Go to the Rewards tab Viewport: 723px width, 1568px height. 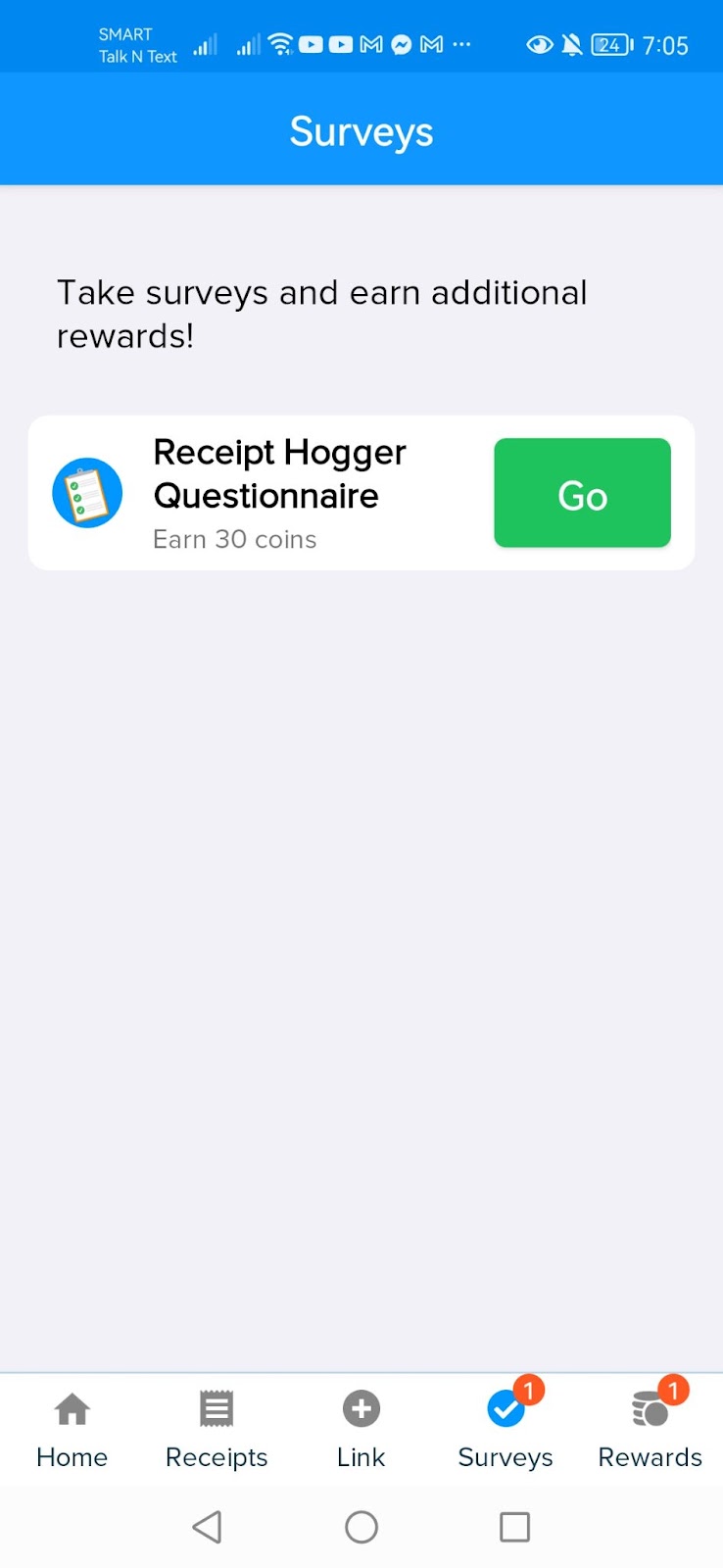pyautogui.click(x=650, y=1430)
